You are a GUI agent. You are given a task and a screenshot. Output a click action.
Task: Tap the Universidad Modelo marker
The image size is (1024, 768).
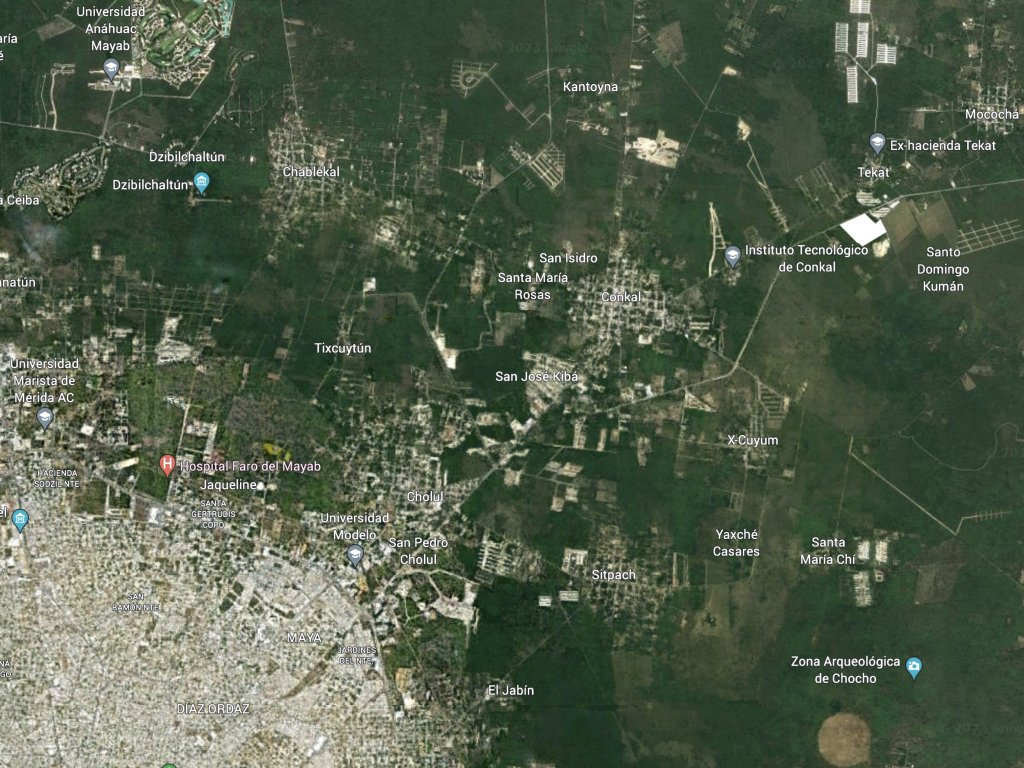(355, 555)
